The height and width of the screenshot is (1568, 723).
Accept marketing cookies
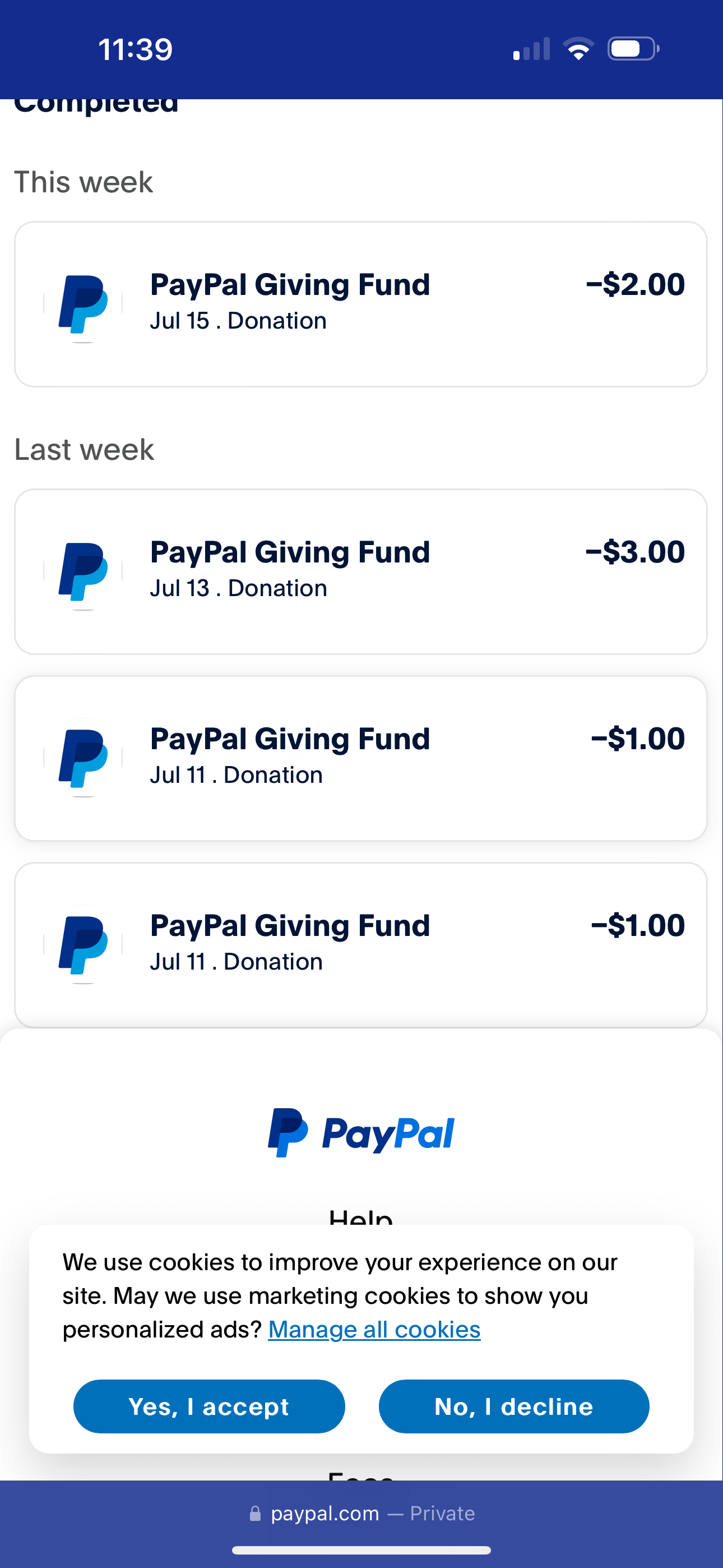[208, 1406]
